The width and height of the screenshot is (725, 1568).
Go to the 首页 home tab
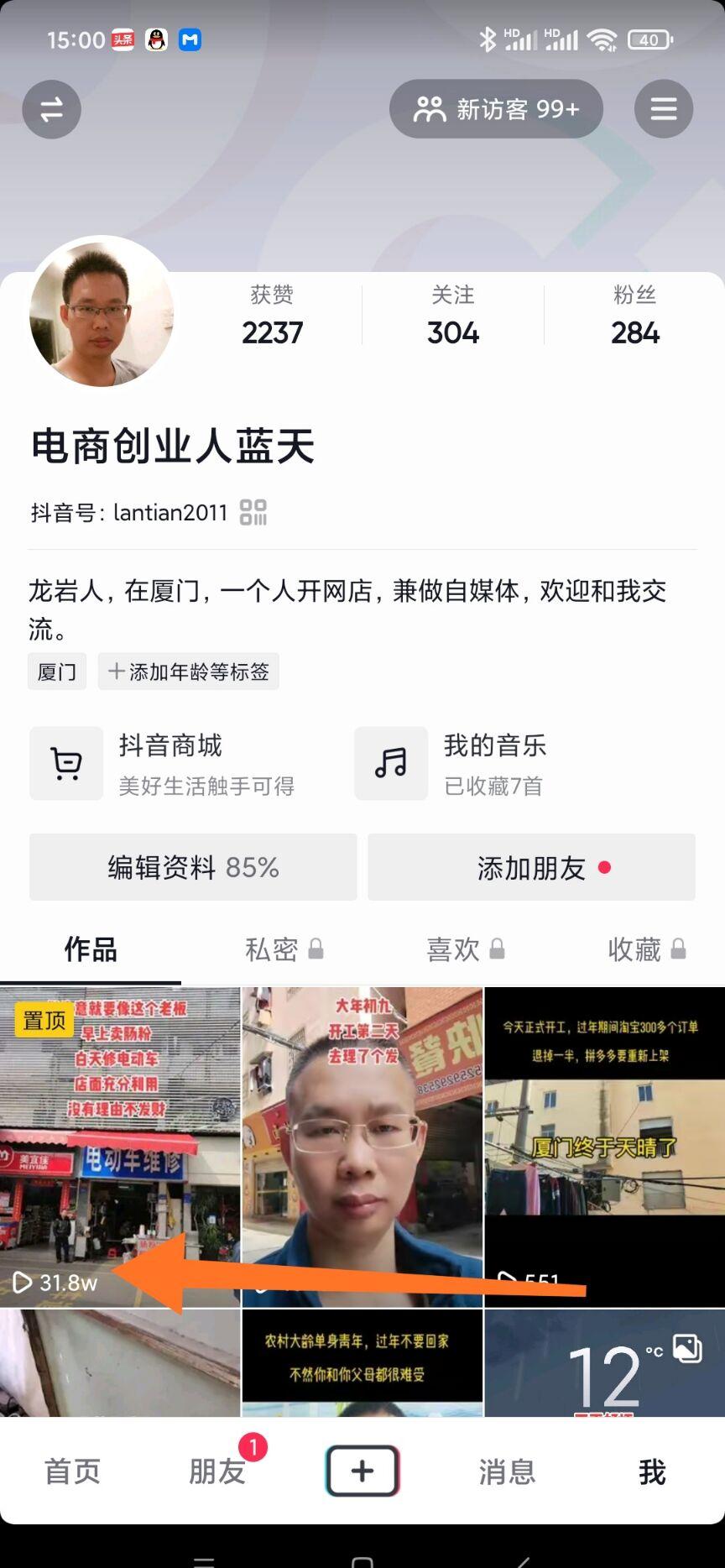[72, 1471]
